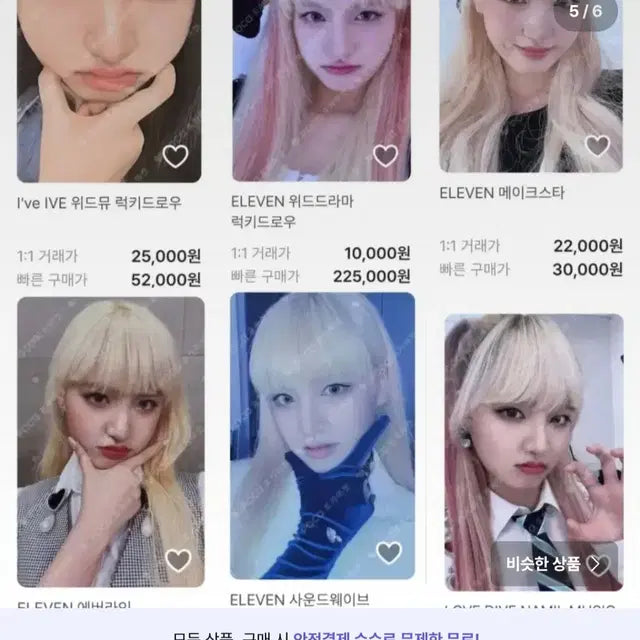The width and height of the screenshot is (640, 640).
Task: Open the ELEVEN 메이크스타 listing
Action: tap(530, 80)
